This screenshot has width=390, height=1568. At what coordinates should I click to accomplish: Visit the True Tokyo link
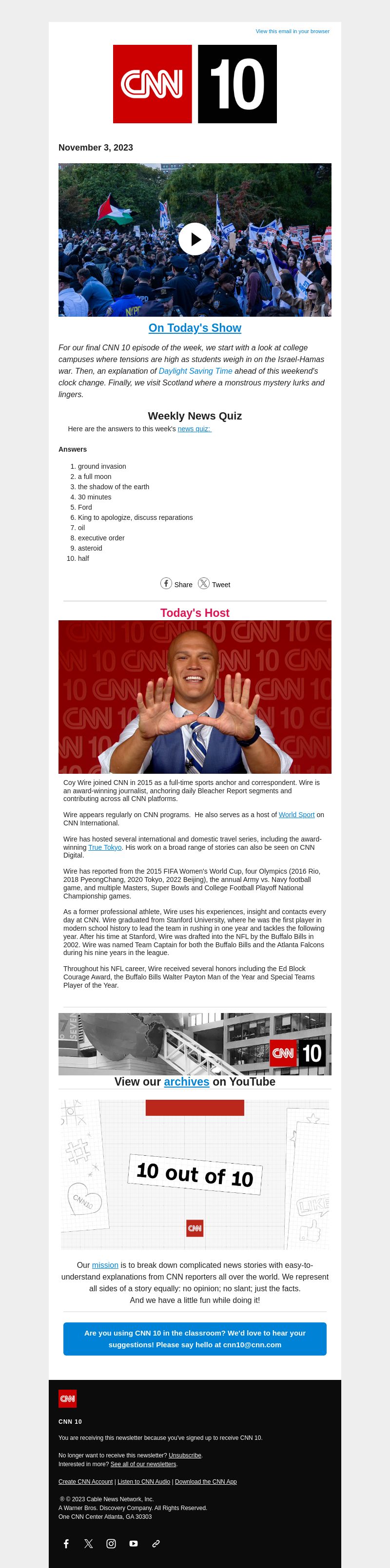tap(105, 847)
